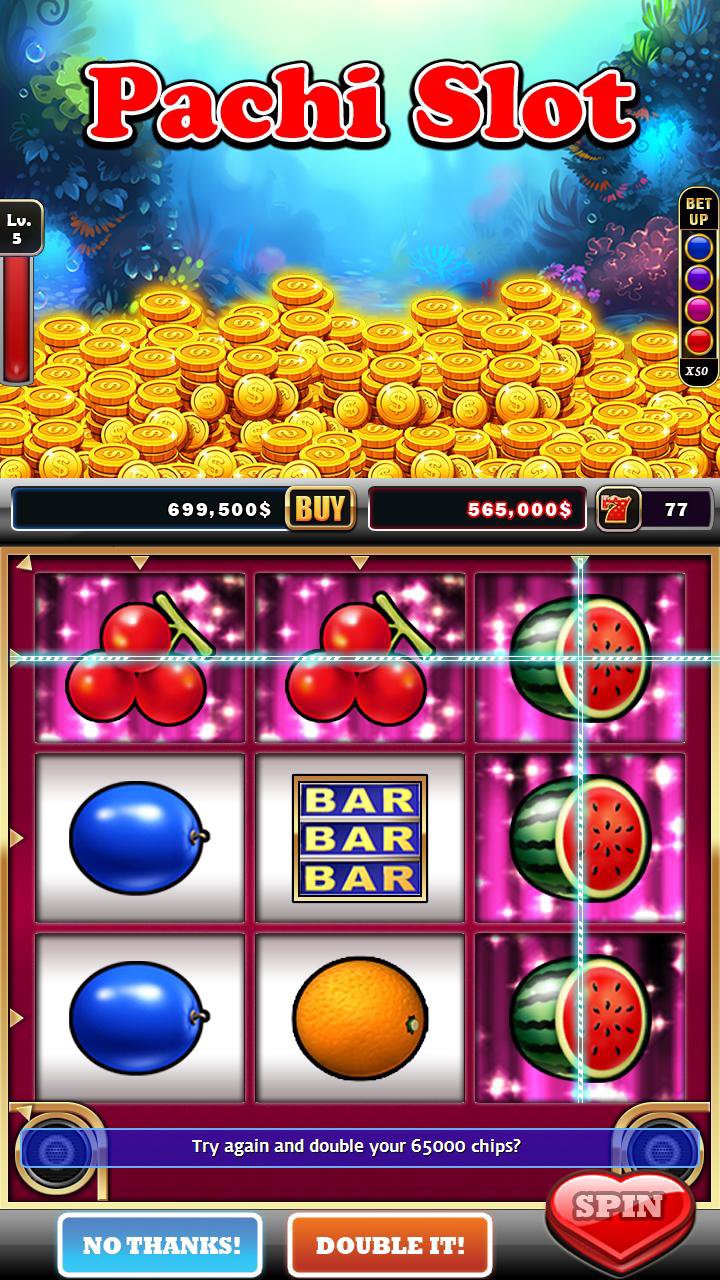Raise the wager with Bet Up
Screen dimensions: 720x1280
698,212
